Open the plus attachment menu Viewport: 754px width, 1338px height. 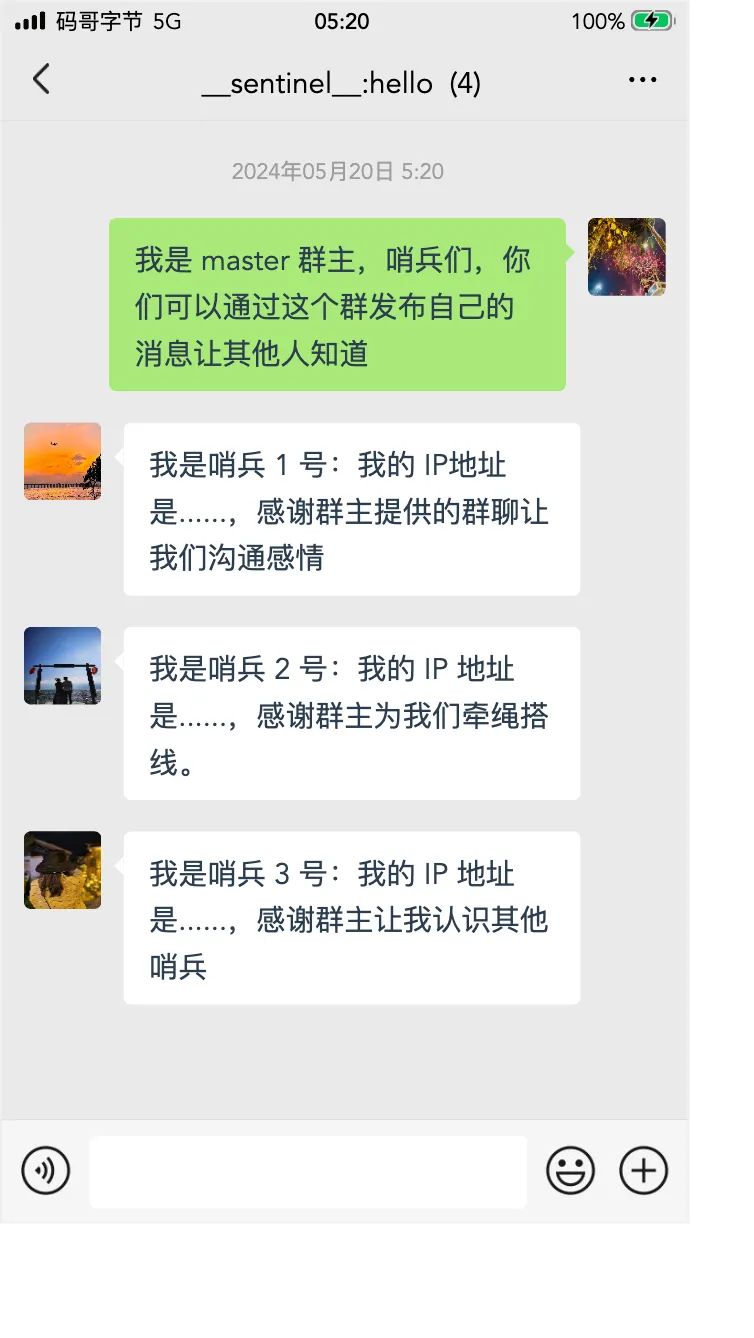coord(643,1170)
